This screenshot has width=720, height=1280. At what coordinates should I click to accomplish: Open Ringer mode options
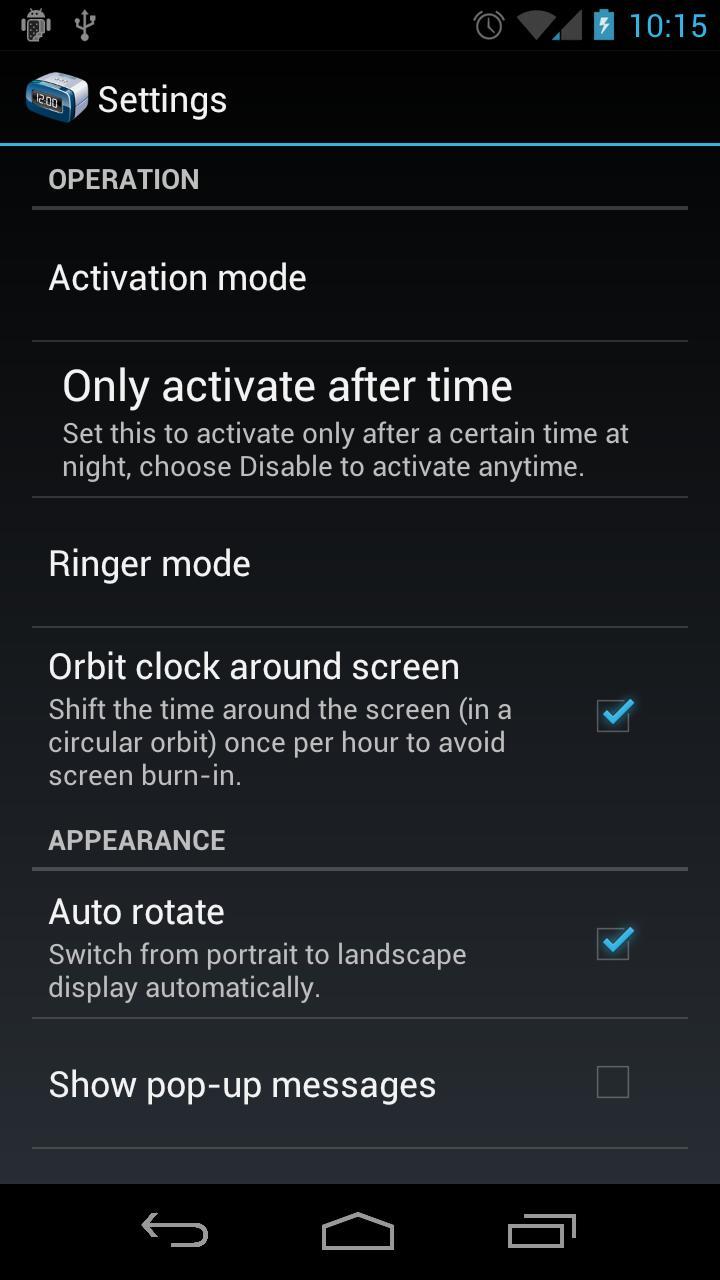[360, 563]
